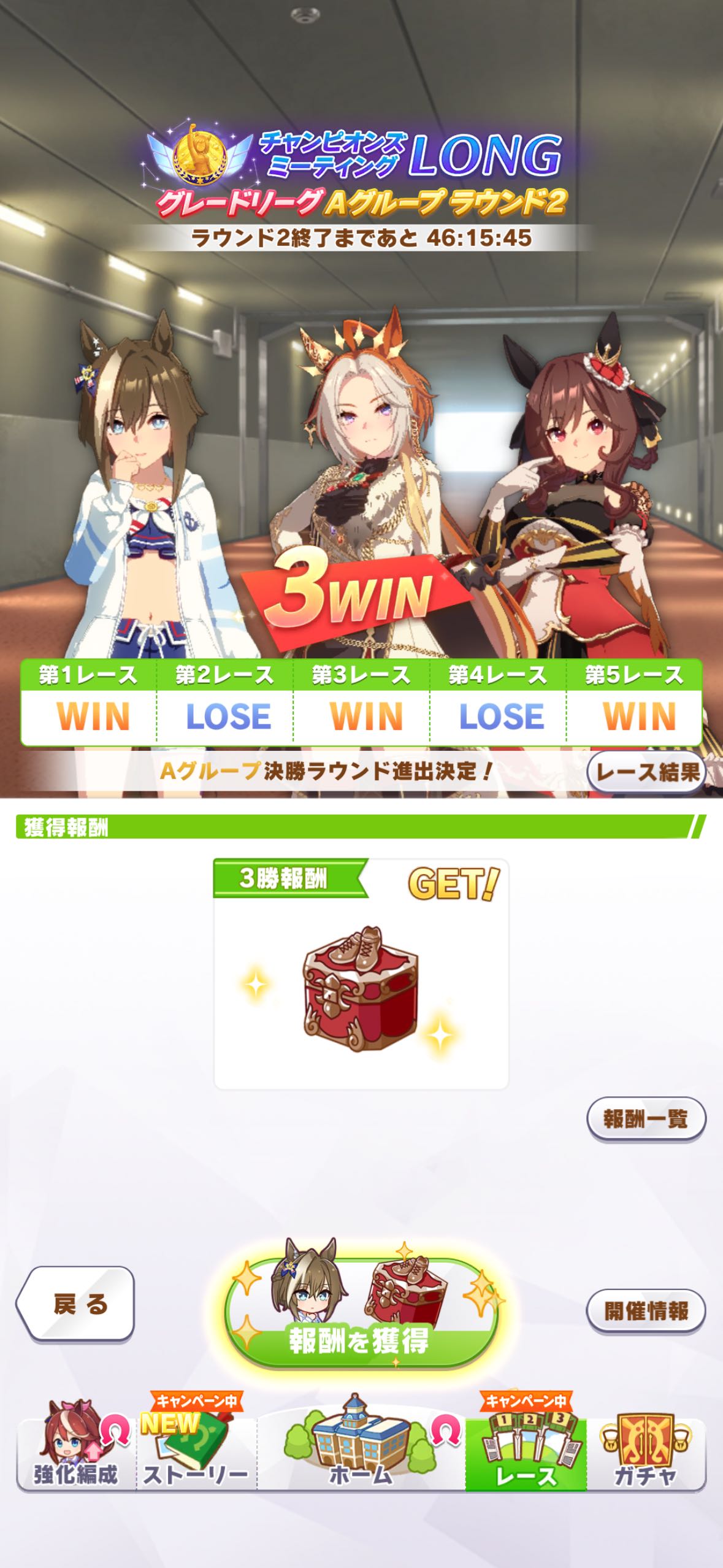Open 開催情報 event information
723x1568 pixels.
646,1311
